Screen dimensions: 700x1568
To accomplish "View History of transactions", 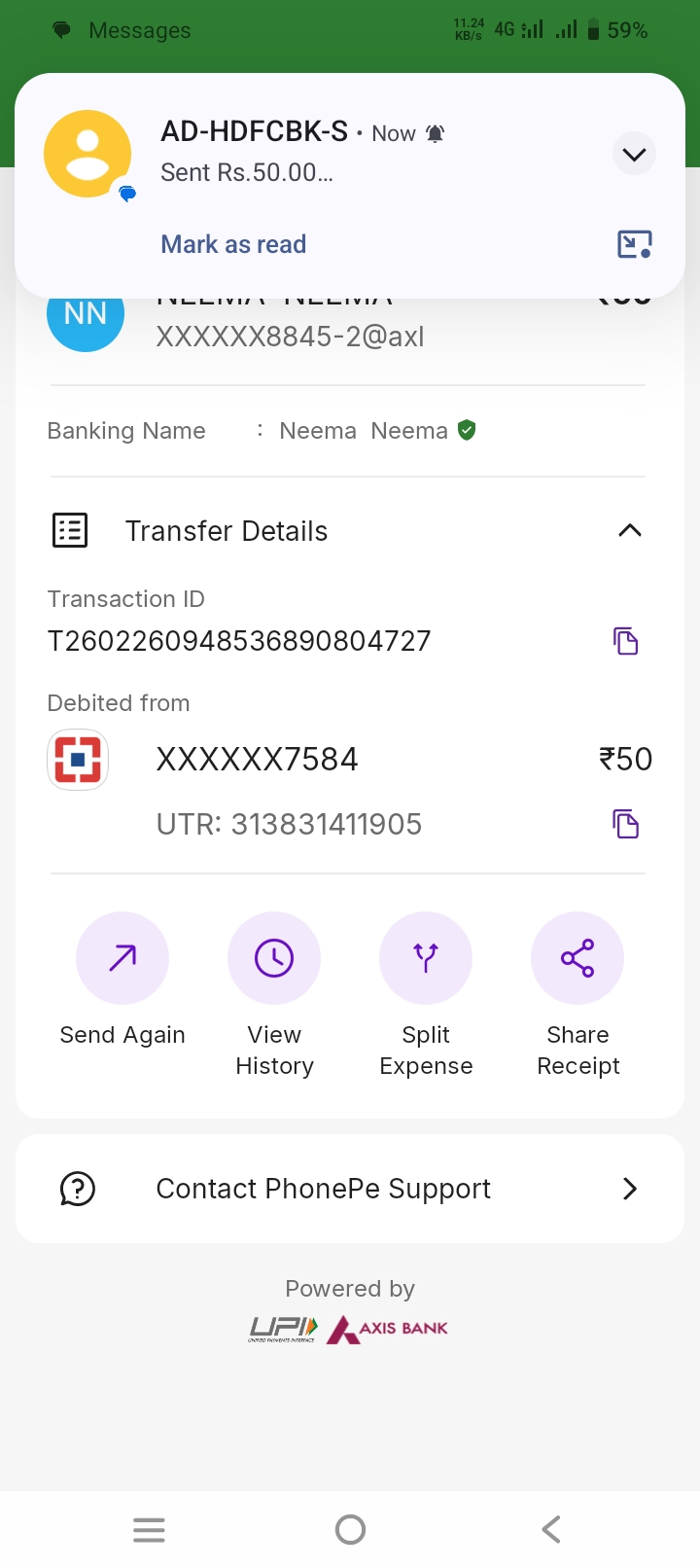I will [x=274, y=959].
